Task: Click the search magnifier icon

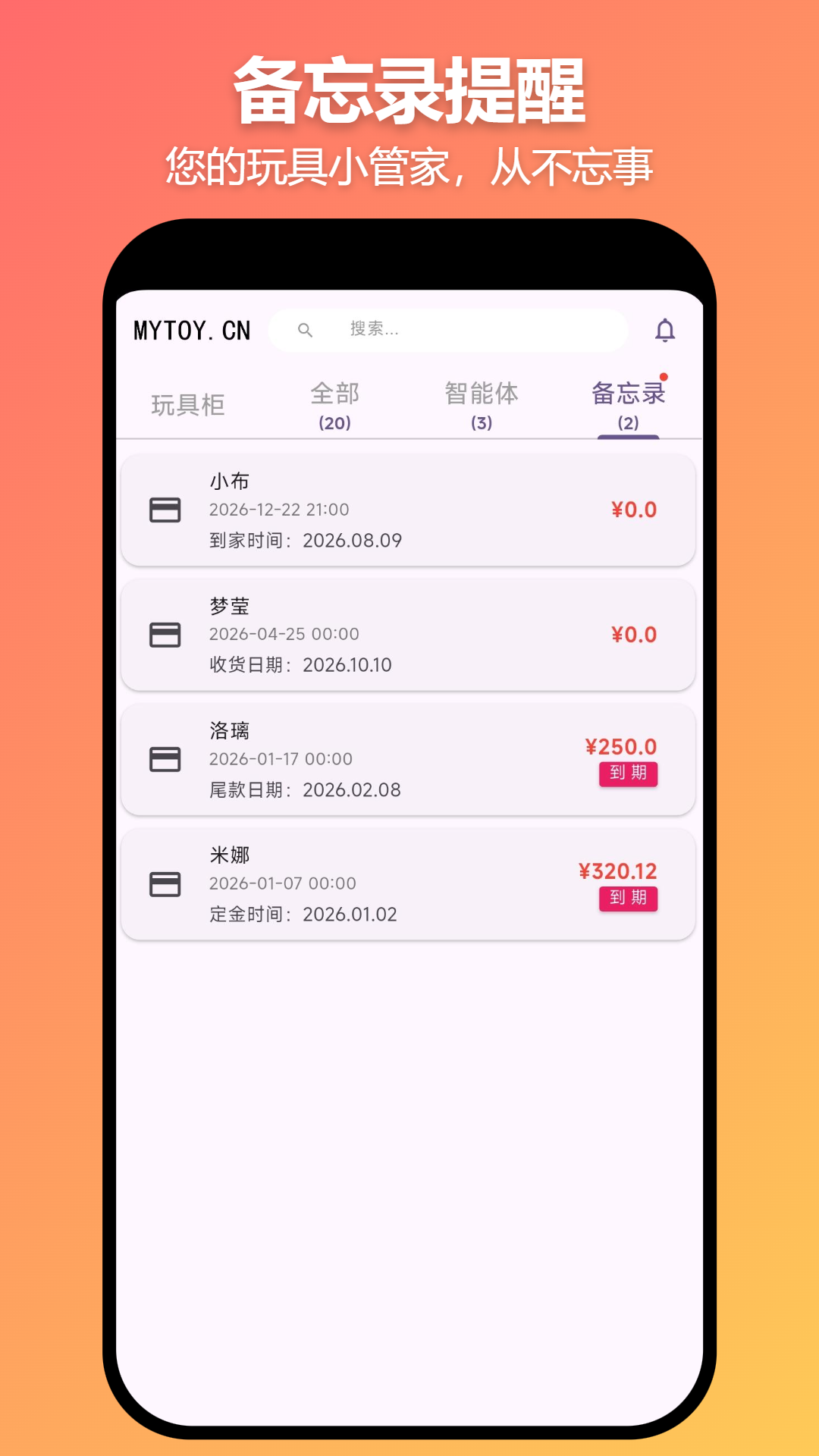Action: (306, 330)
